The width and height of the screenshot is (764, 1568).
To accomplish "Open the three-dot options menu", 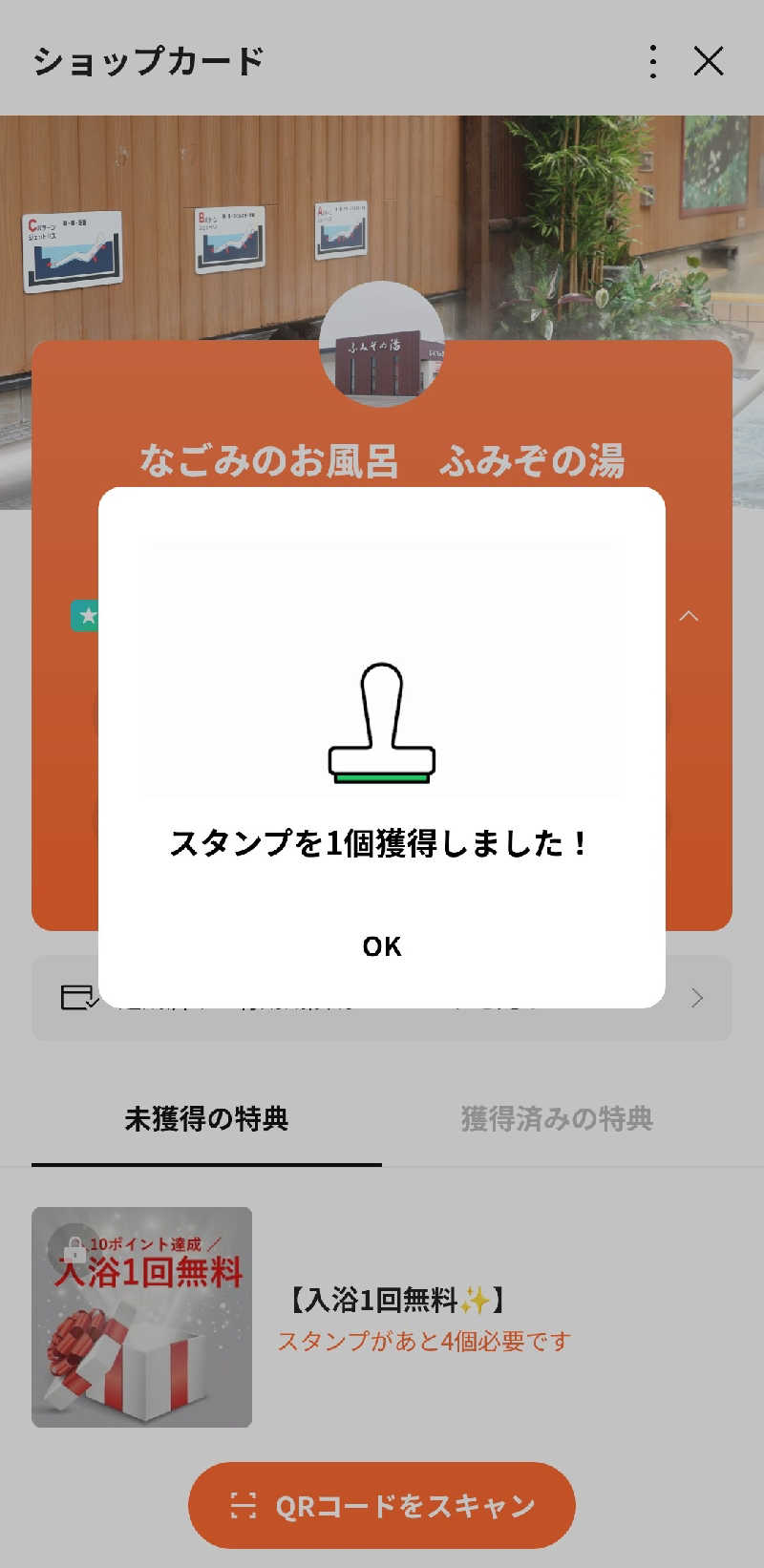I will point(653,60).
